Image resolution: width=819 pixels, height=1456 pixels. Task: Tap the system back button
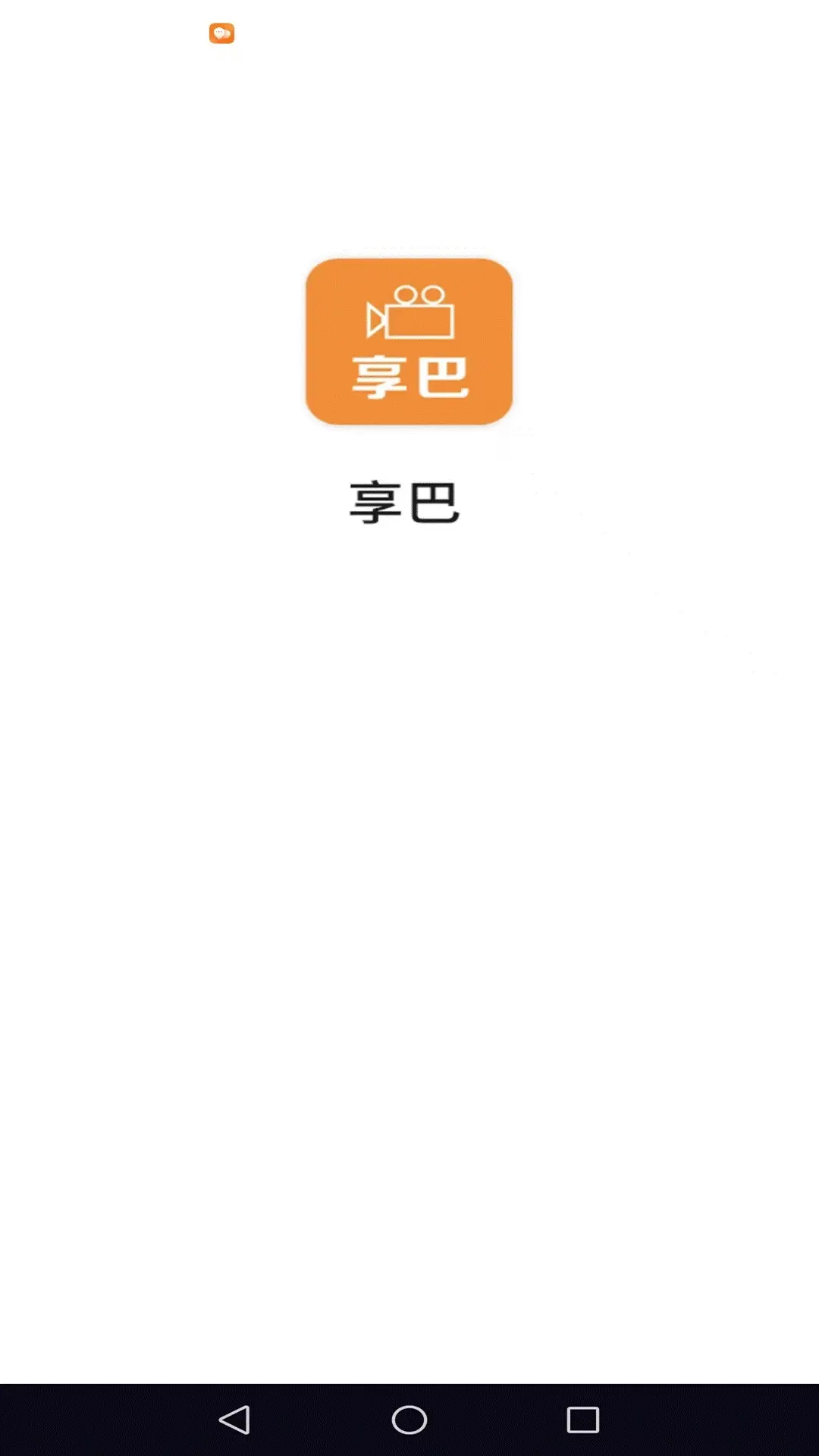[x=234, y=1420]
